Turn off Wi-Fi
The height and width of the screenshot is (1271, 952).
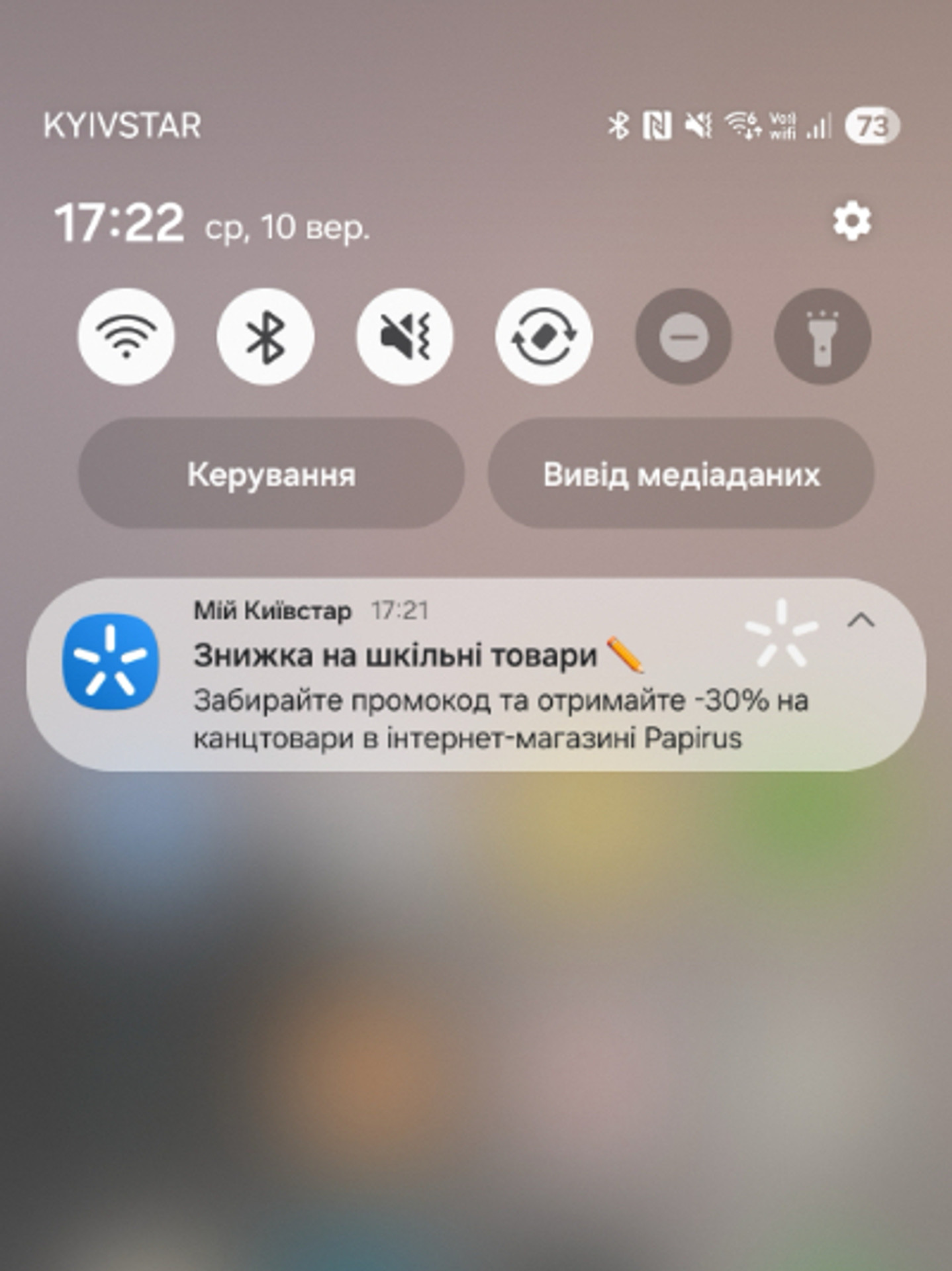pyautogui.click(x=126, y=336)
